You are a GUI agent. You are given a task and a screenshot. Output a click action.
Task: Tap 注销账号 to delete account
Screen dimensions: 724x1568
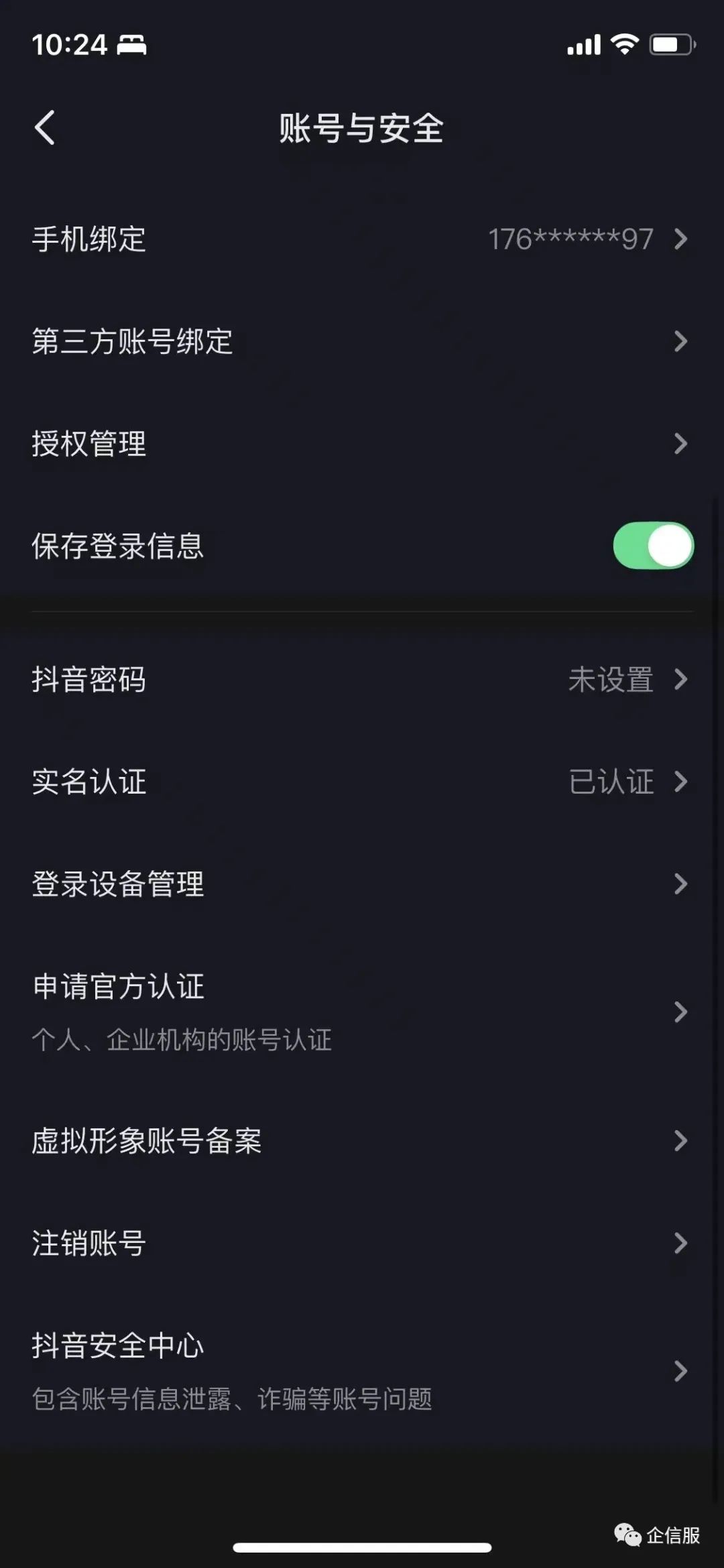[x=362, y=1244]
